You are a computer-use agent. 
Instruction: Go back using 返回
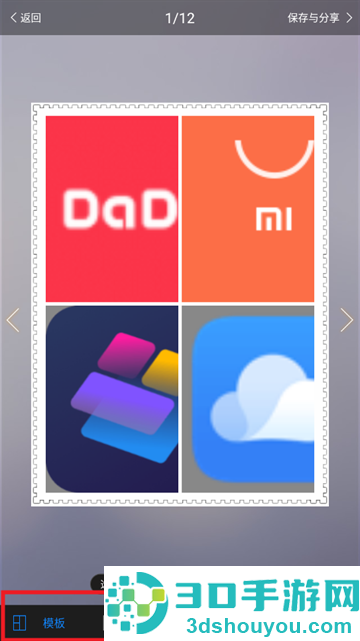(26, 18)
